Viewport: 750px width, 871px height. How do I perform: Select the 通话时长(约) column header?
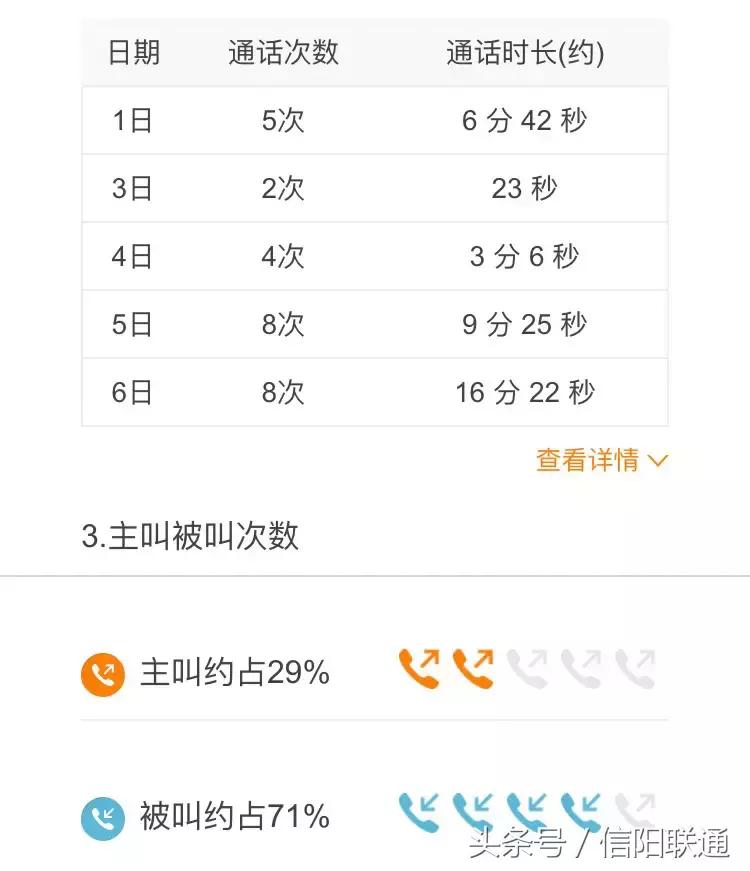click(524, 54)
